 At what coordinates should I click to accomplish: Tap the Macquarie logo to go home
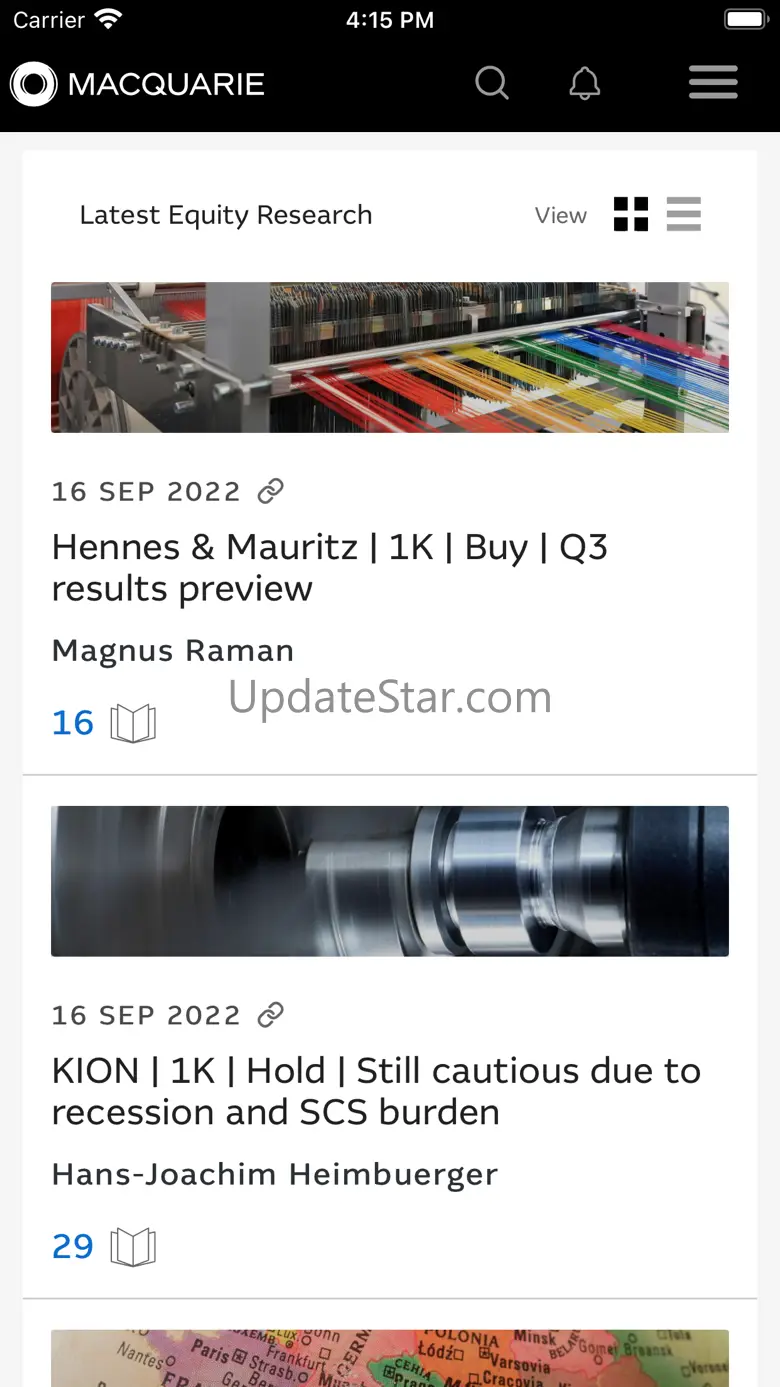(137, 84)
